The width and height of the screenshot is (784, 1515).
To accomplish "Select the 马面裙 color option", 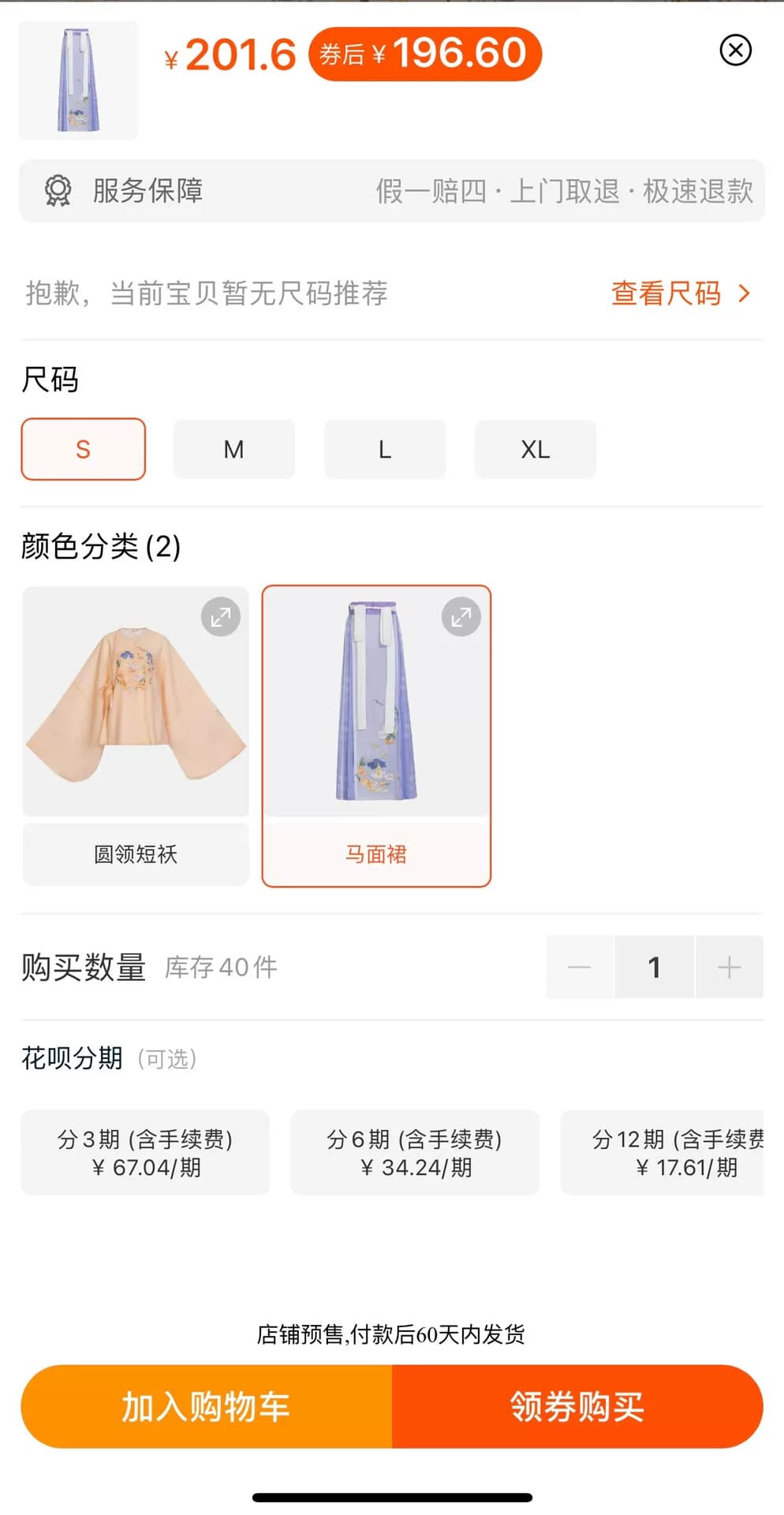I will pyautogui.click(x=376, y=735).
